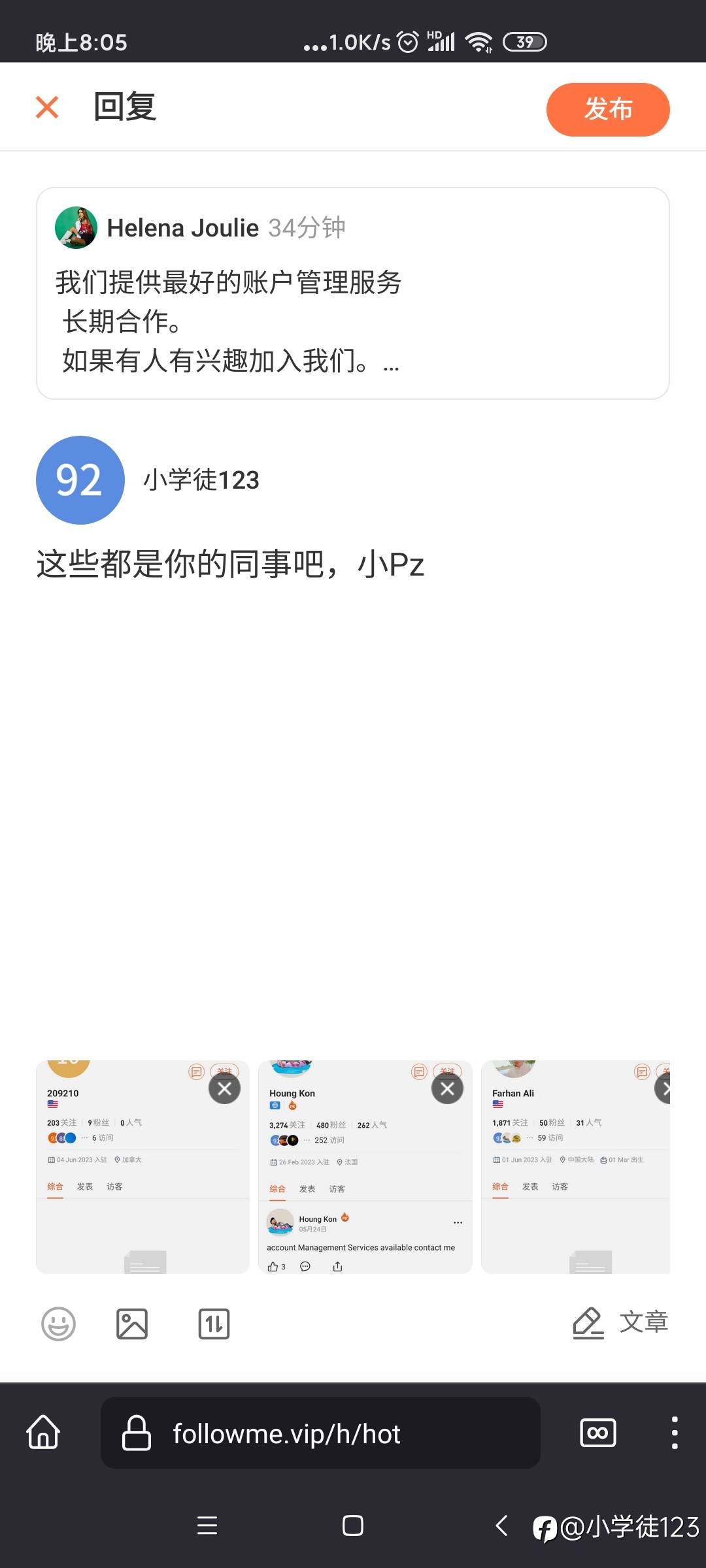Viewport: 706px width, 1568px height.
Task: Open recent apps from the navigation bar
Action: click(207, 1526)
